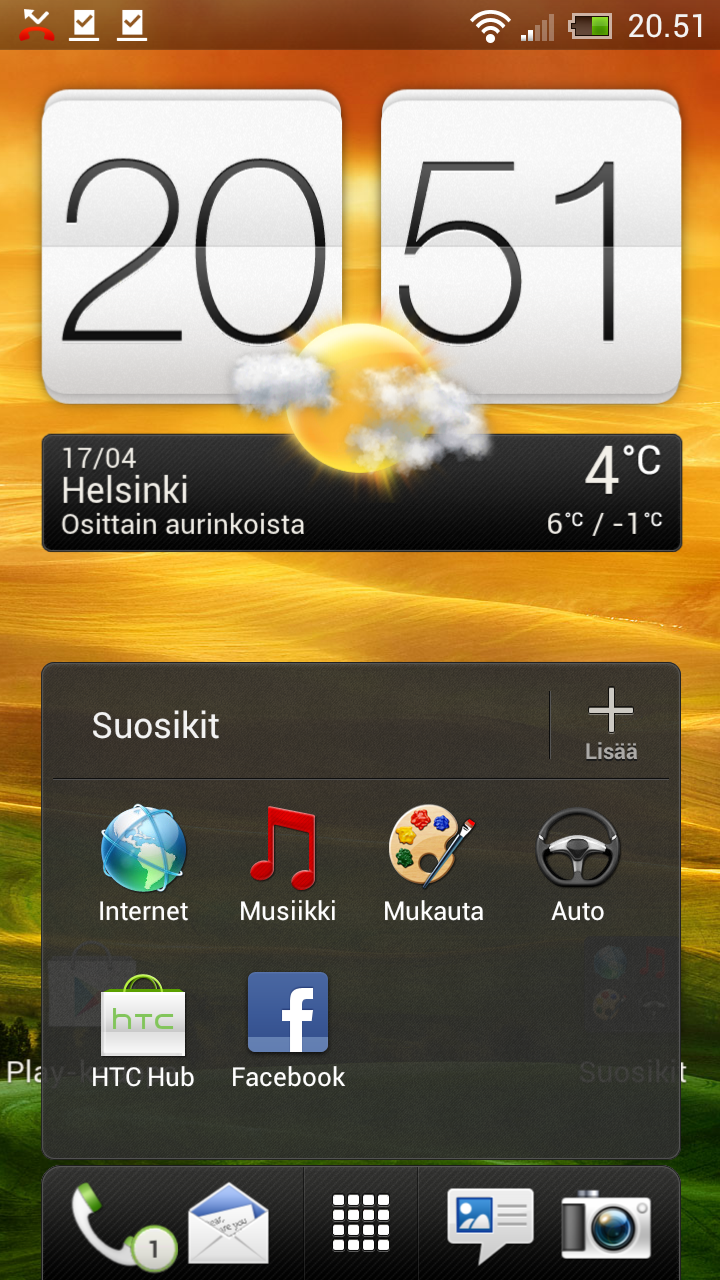The image size is (720, 1280).
Task: Open the Internet browser app
Action: coord(143,865)
